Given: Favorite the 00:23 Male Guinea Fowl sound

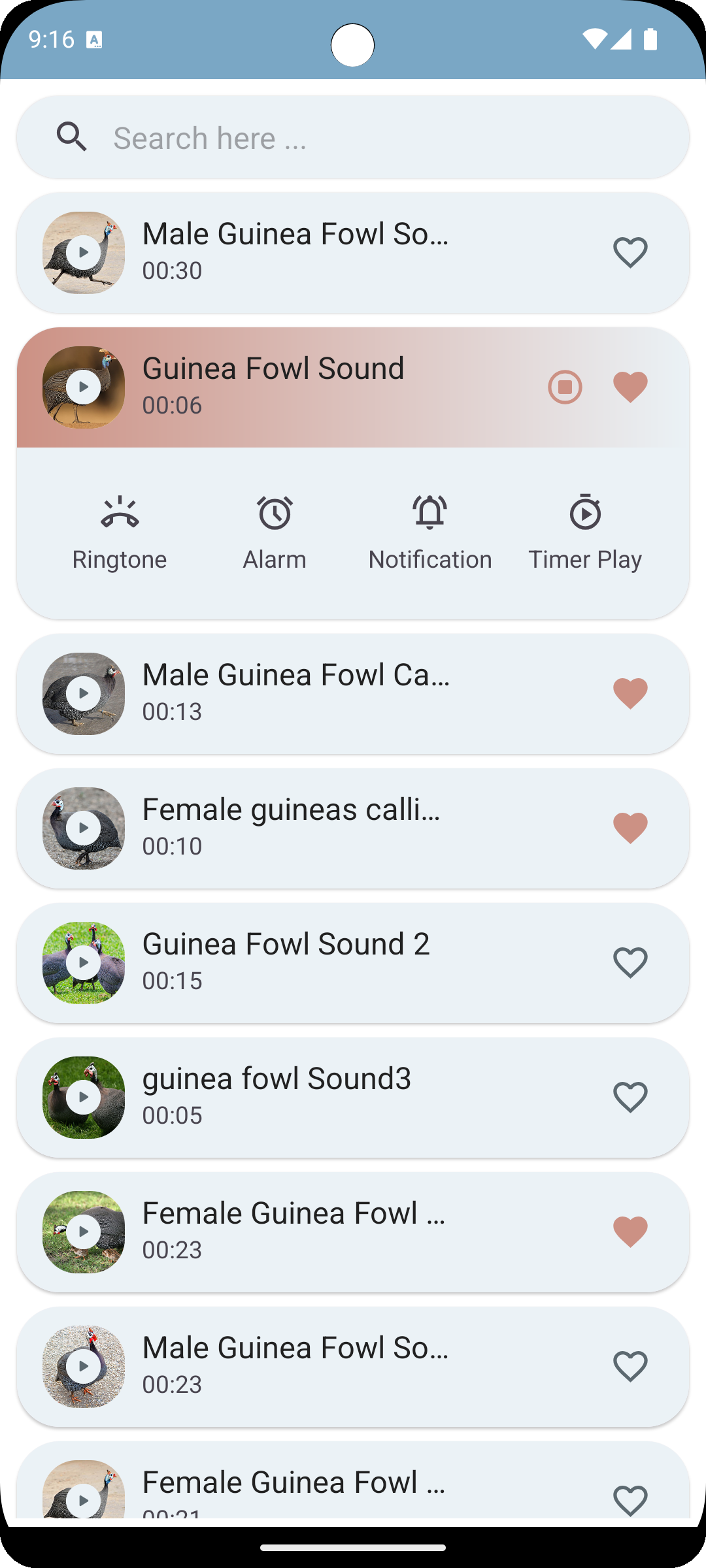Looking at the screenshot, I should point(630,1366).
